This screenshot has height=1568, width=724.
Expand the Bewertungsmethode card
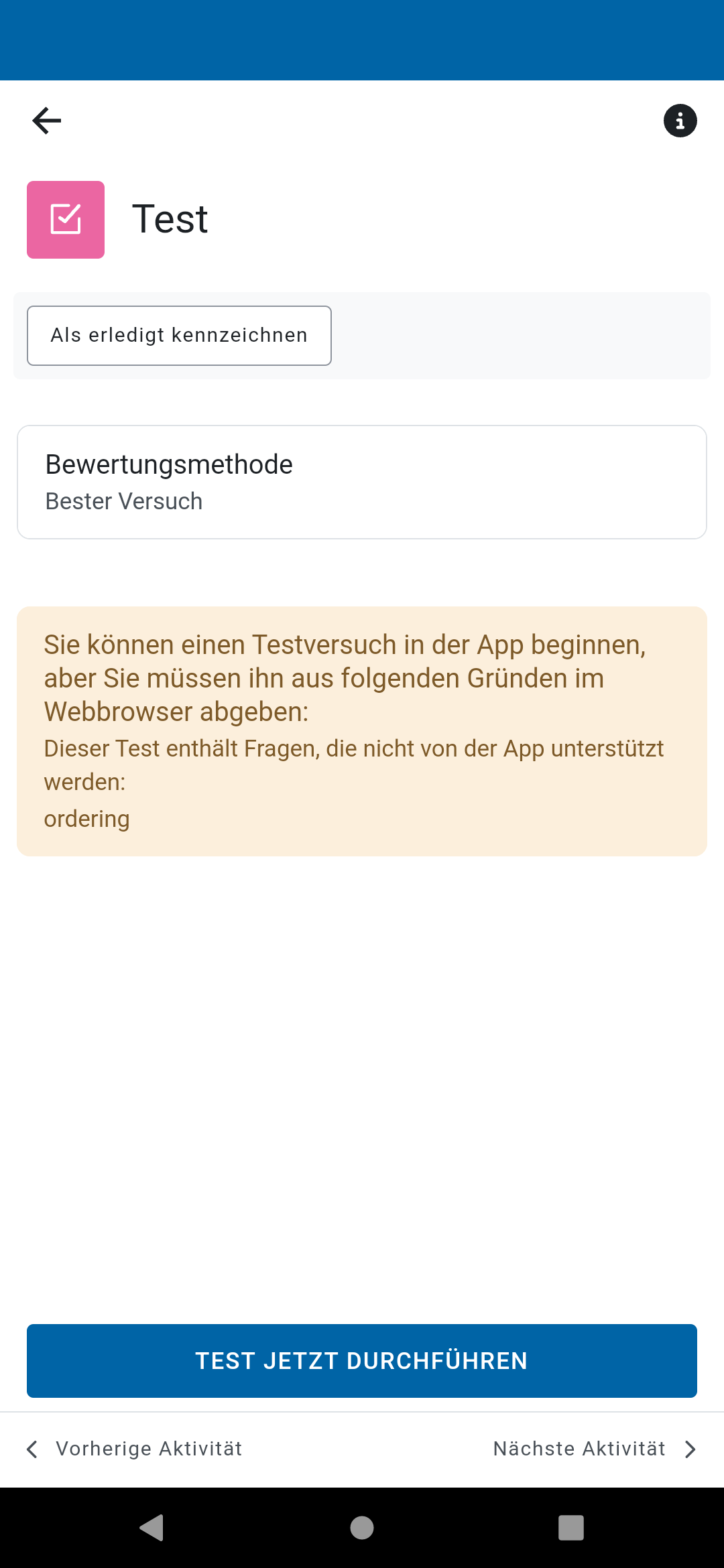pyautogui.click(x=362, y=481)
